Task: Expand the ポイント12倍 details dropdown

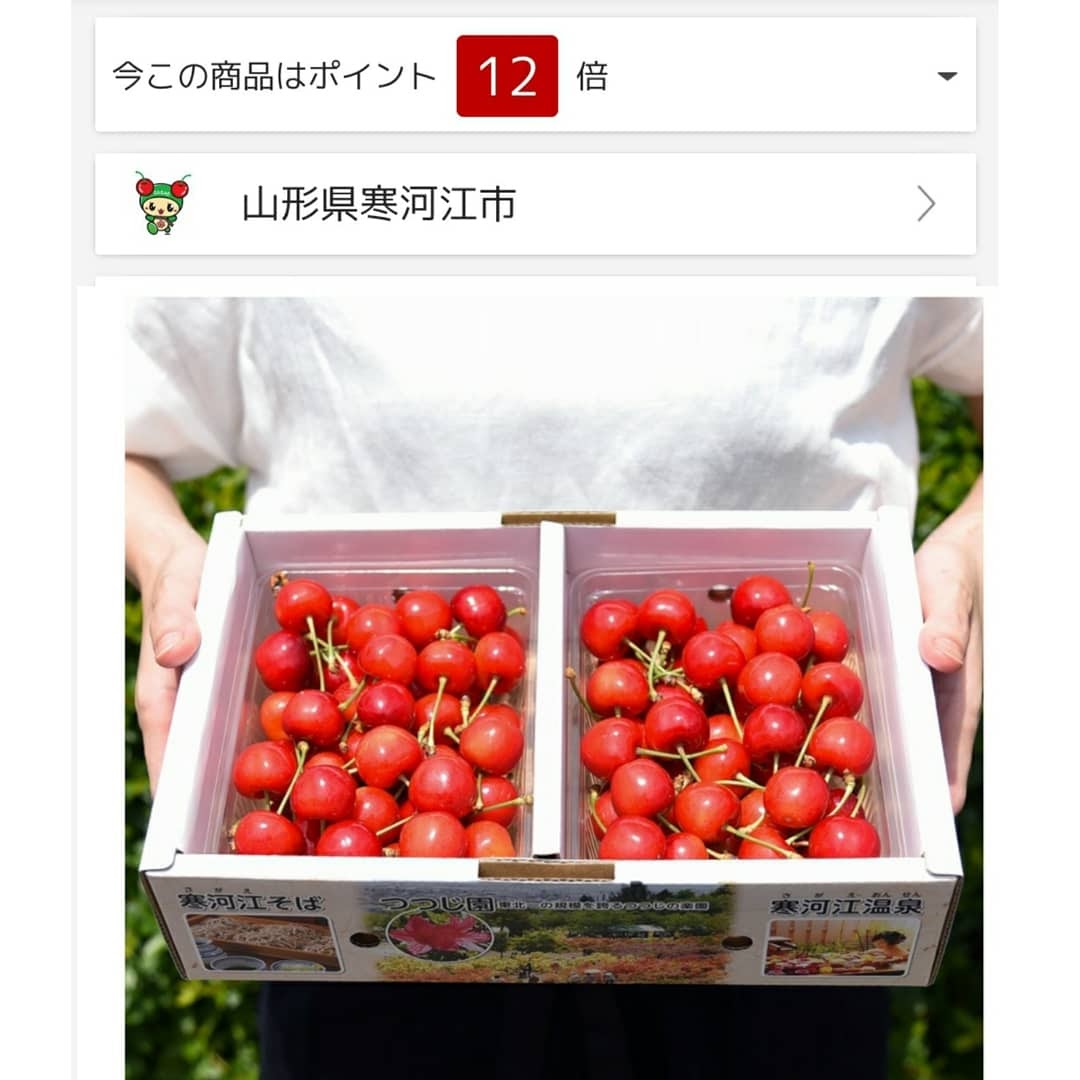Action: [946, 76]
